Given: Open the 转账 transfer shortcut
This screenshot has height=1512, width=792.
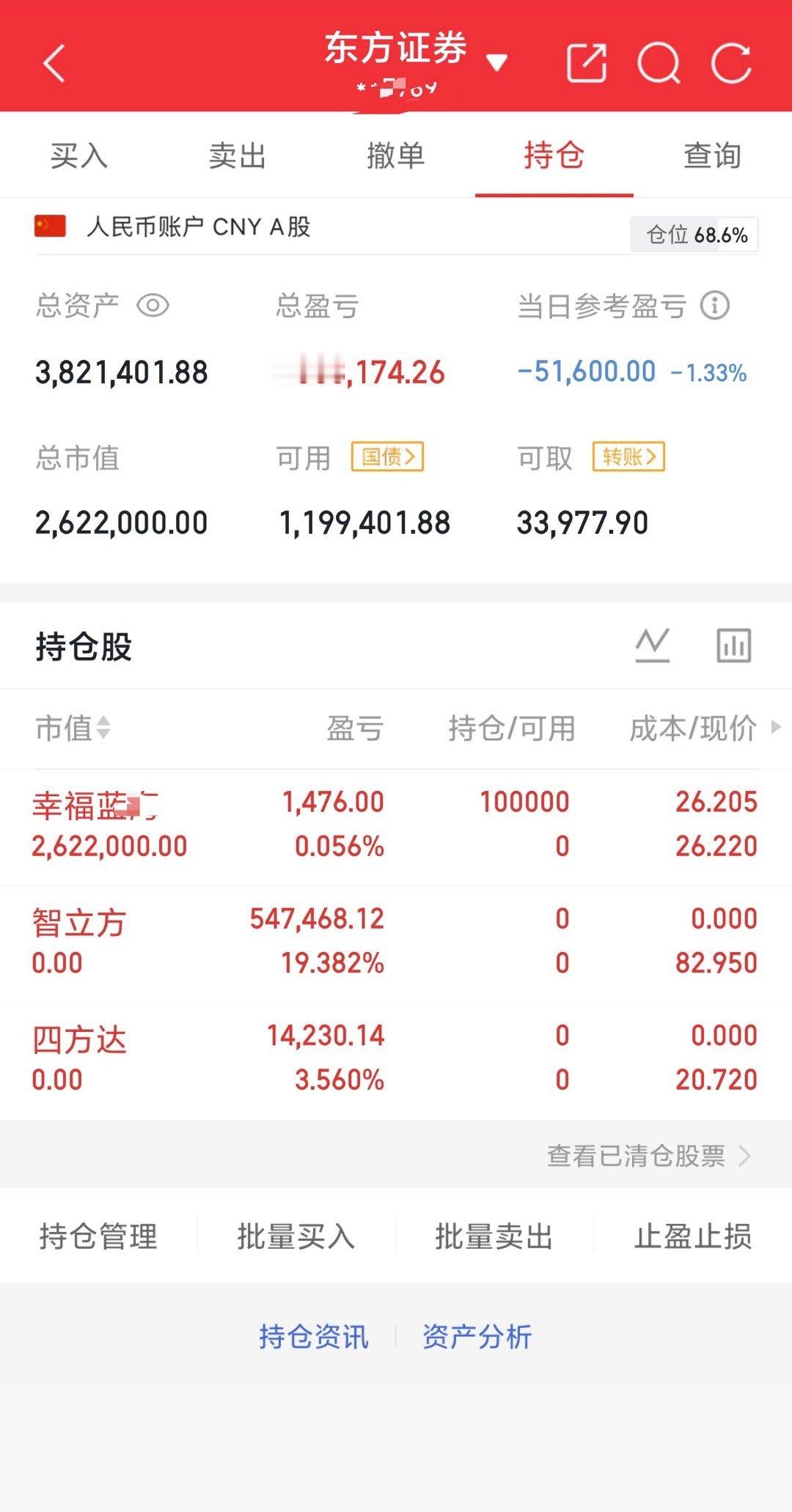Looking at the screenshot, I should pos(627,457).
